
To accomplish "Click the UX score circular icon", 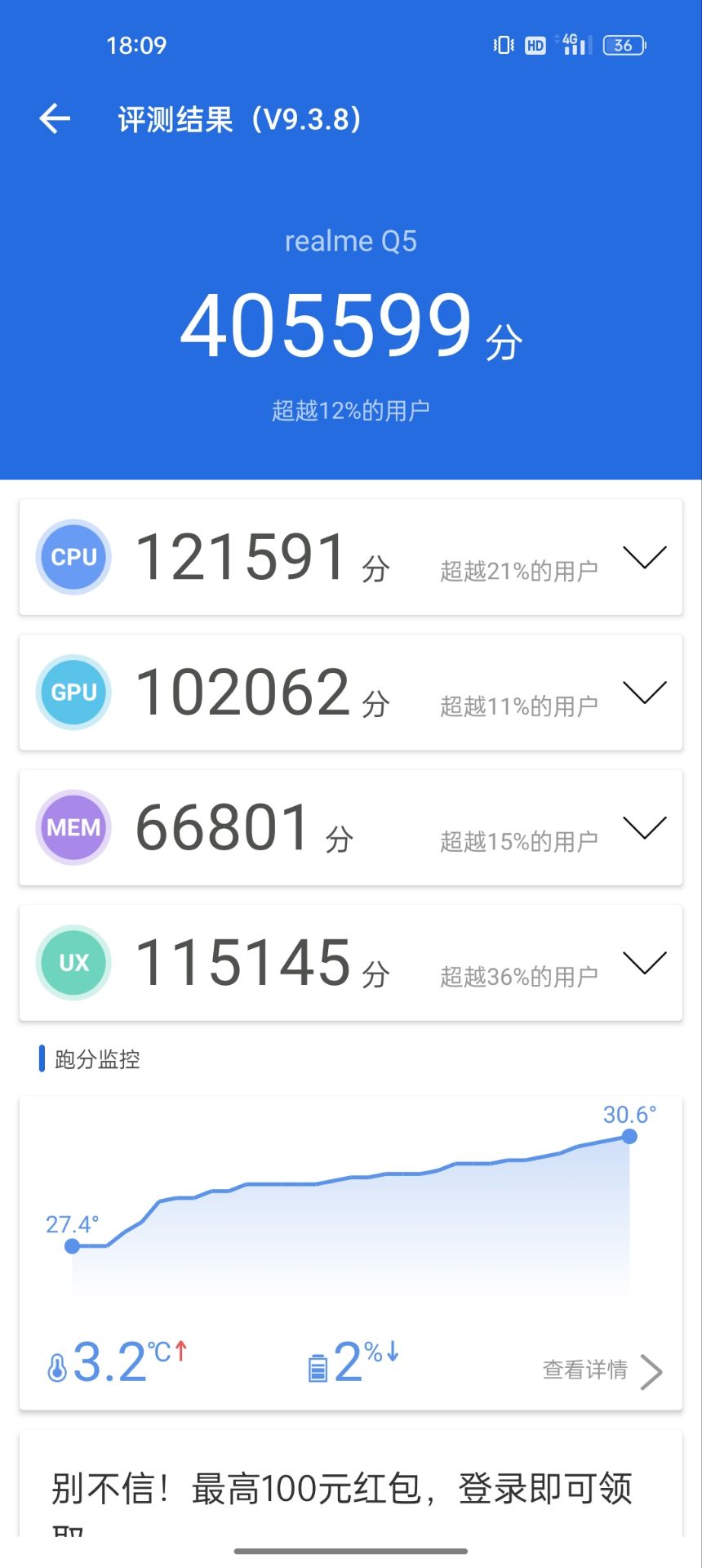I will pyautogui.click(x=73, y=962).
